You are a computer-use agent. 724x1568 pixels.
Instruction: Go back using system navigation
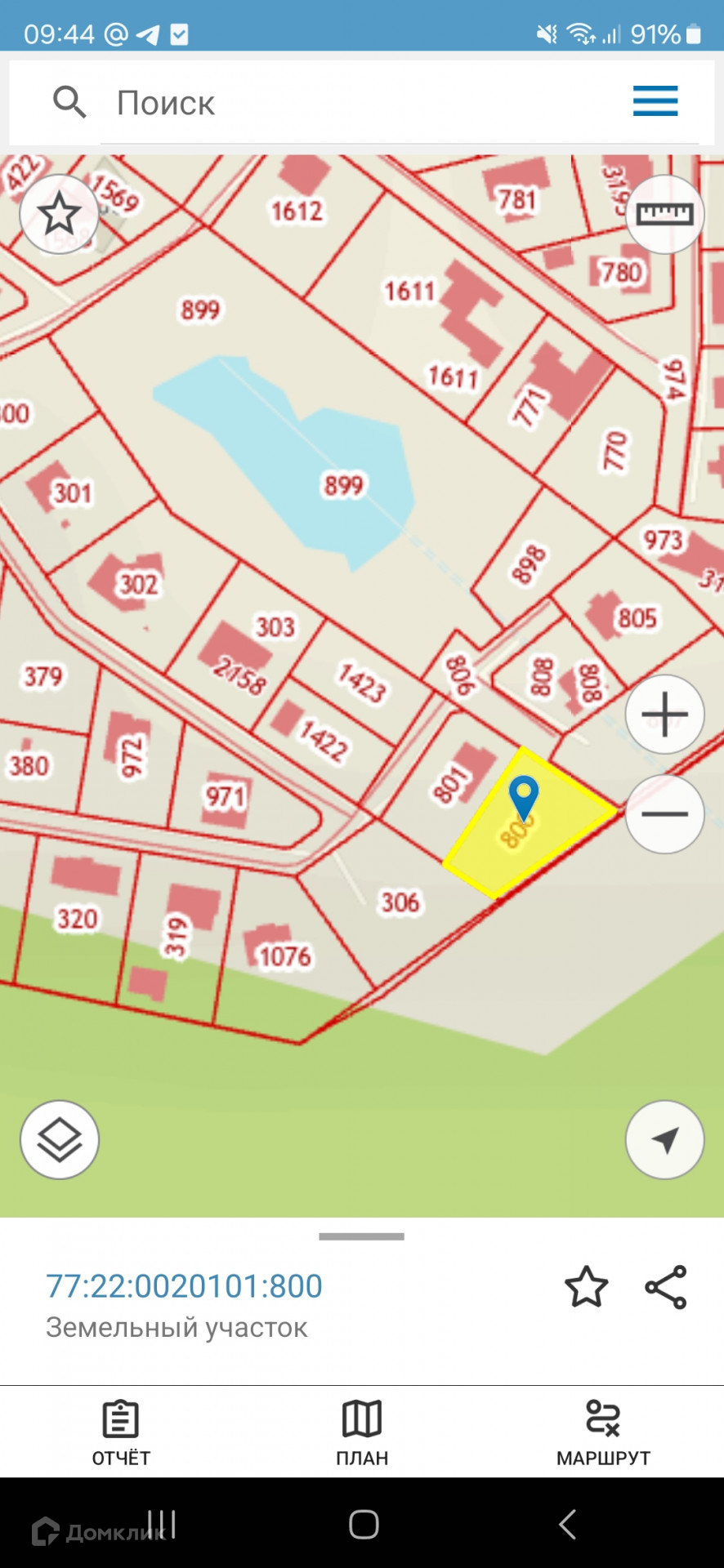[x=567, y=1524]
